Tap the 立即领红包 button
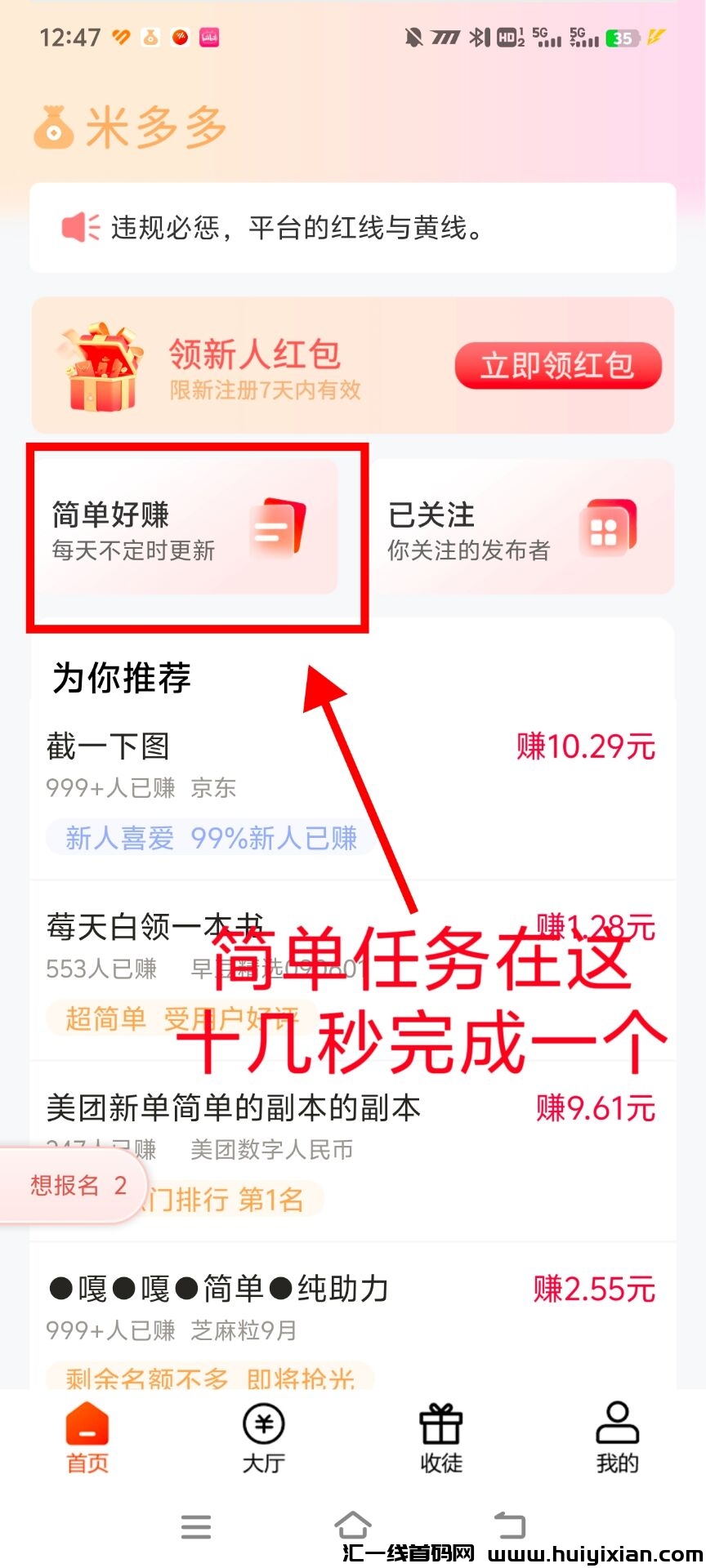Screen dimensions: 706x1568 tap(557, 365)
